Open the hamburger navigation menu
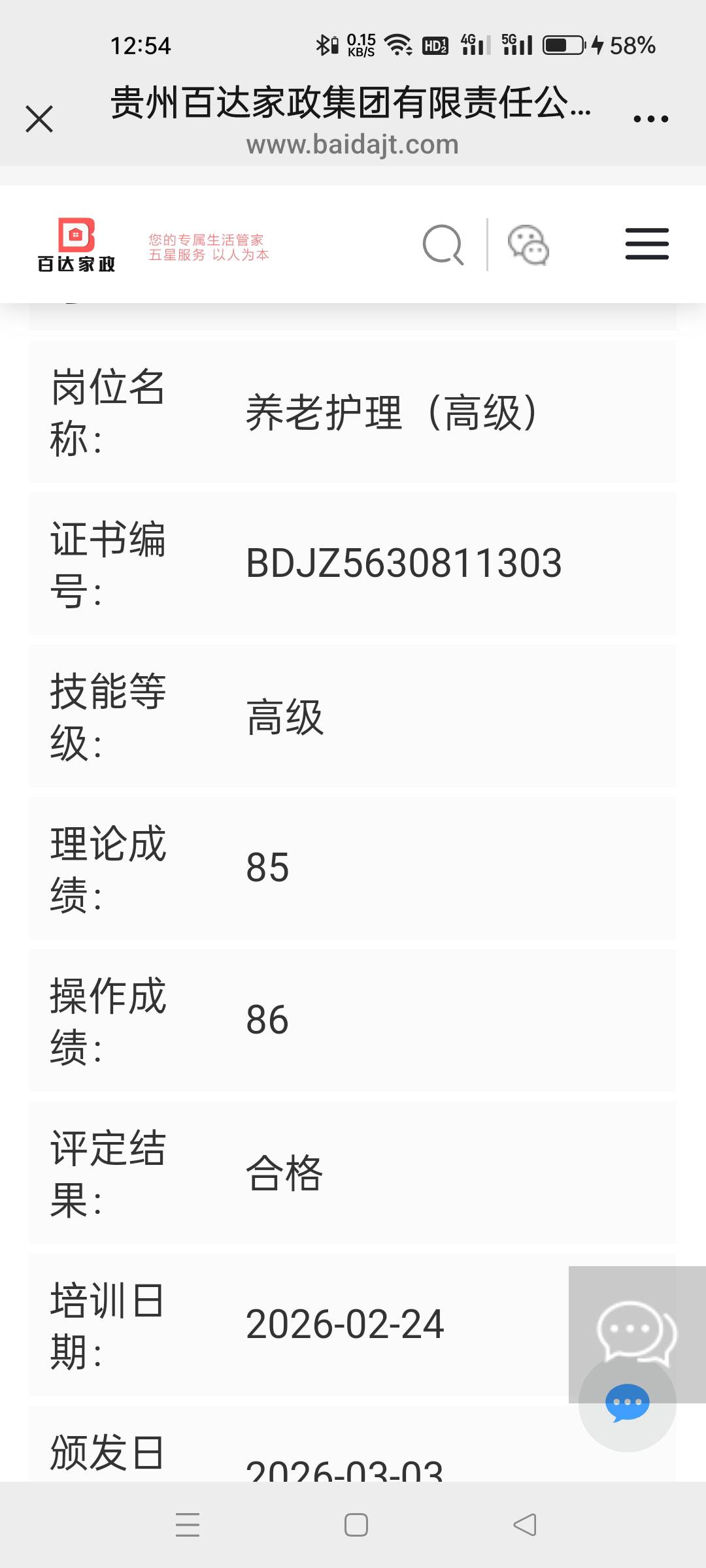The width and height of the screenshot is (706, 1568). coord(647,244)
